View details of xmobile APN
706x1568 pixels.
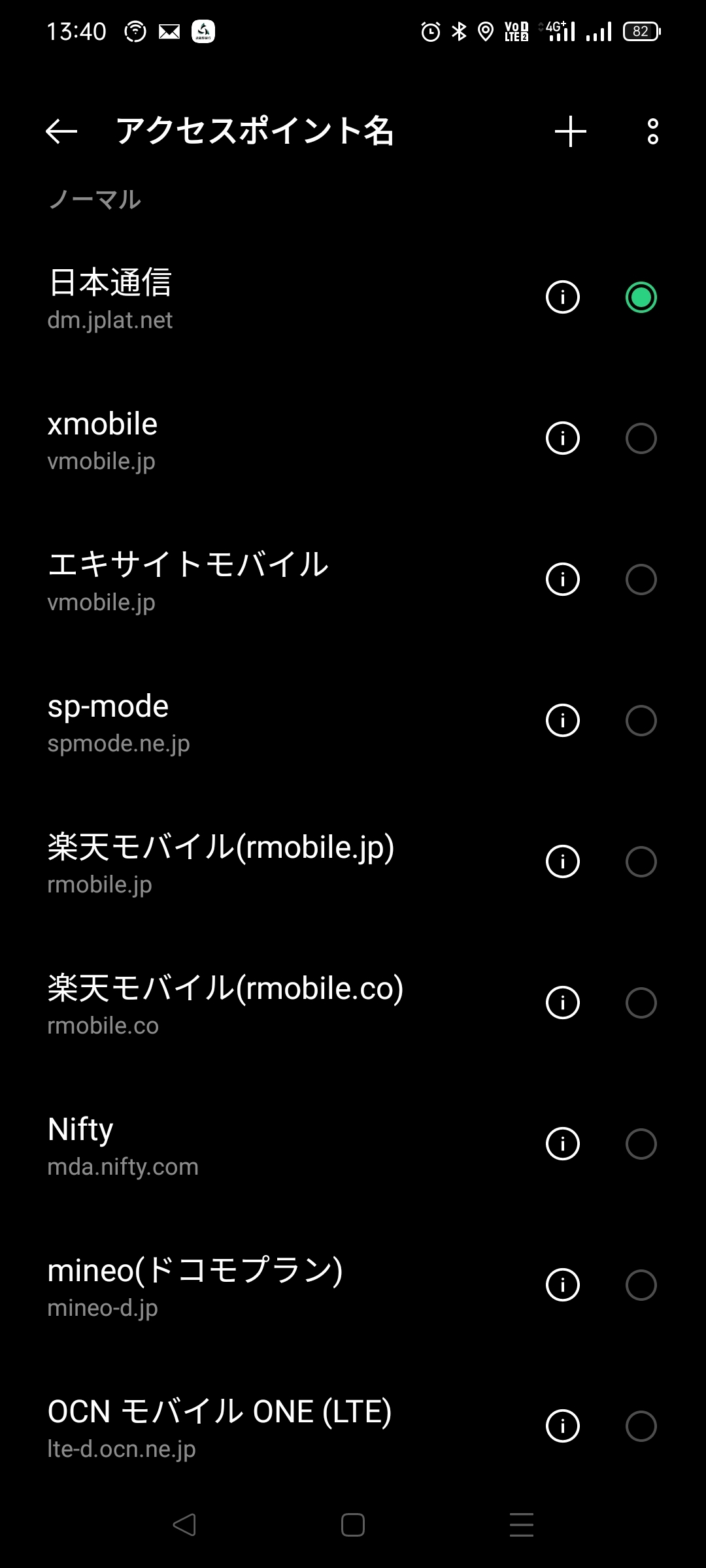coord(563,438)
